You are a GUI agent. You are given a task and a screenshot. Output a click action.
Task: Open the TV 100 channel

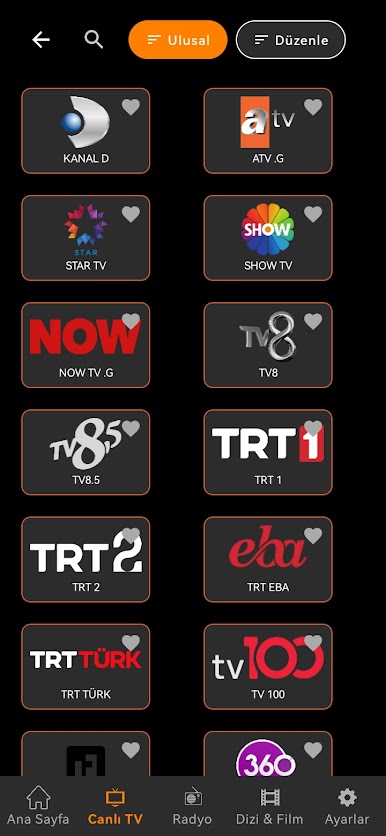pyautogui.click(x=268, y=666)
